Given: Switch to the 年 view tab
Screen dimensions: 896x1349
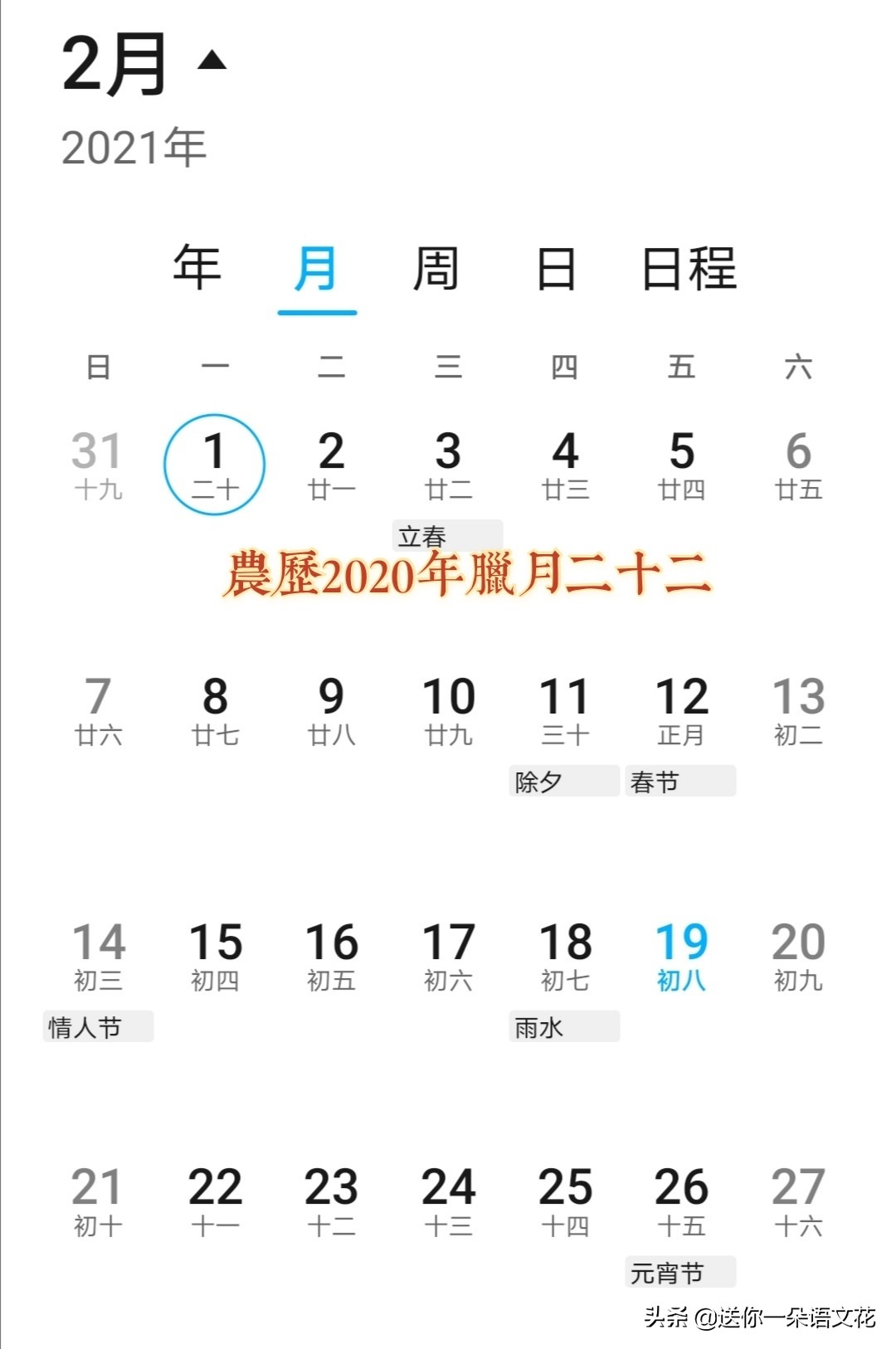Looking at the screenshot, I should click(197, 269).
